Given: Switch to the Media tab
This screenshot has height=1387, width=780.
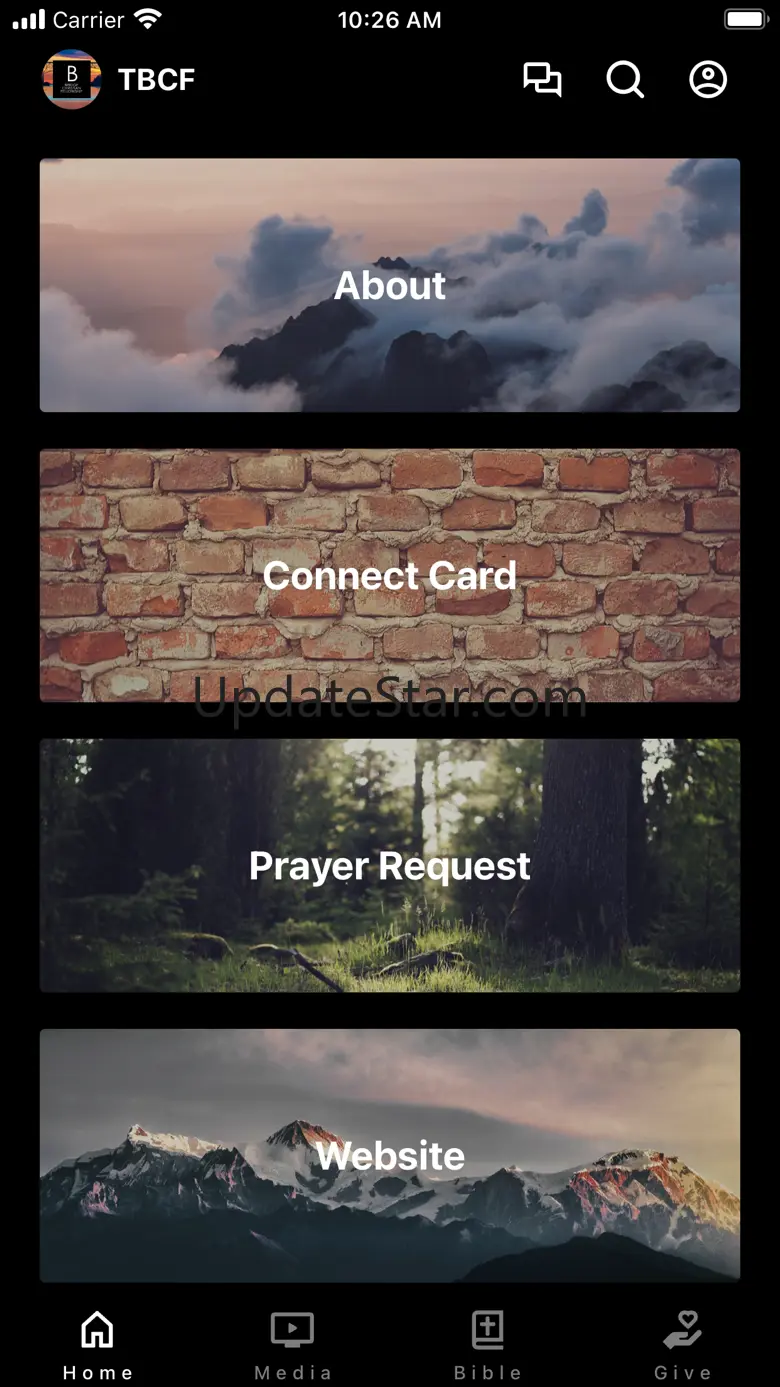Looking at the screenshot, I should point(293,1346).
